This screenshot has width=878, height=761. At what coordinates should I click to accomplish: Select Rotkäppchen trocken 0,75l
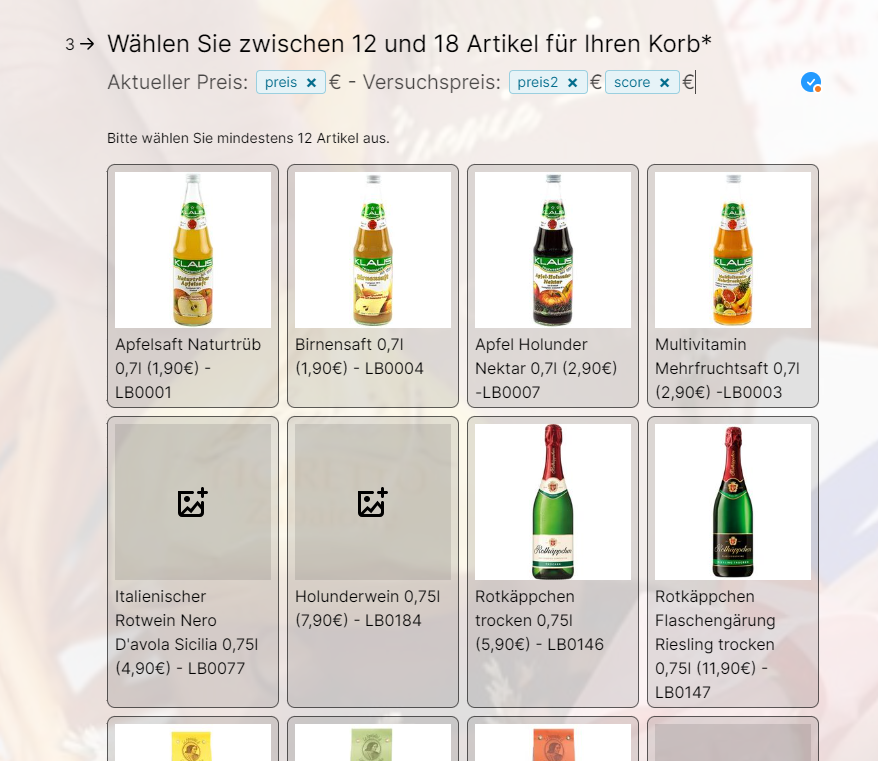click(x=553, y=562)
